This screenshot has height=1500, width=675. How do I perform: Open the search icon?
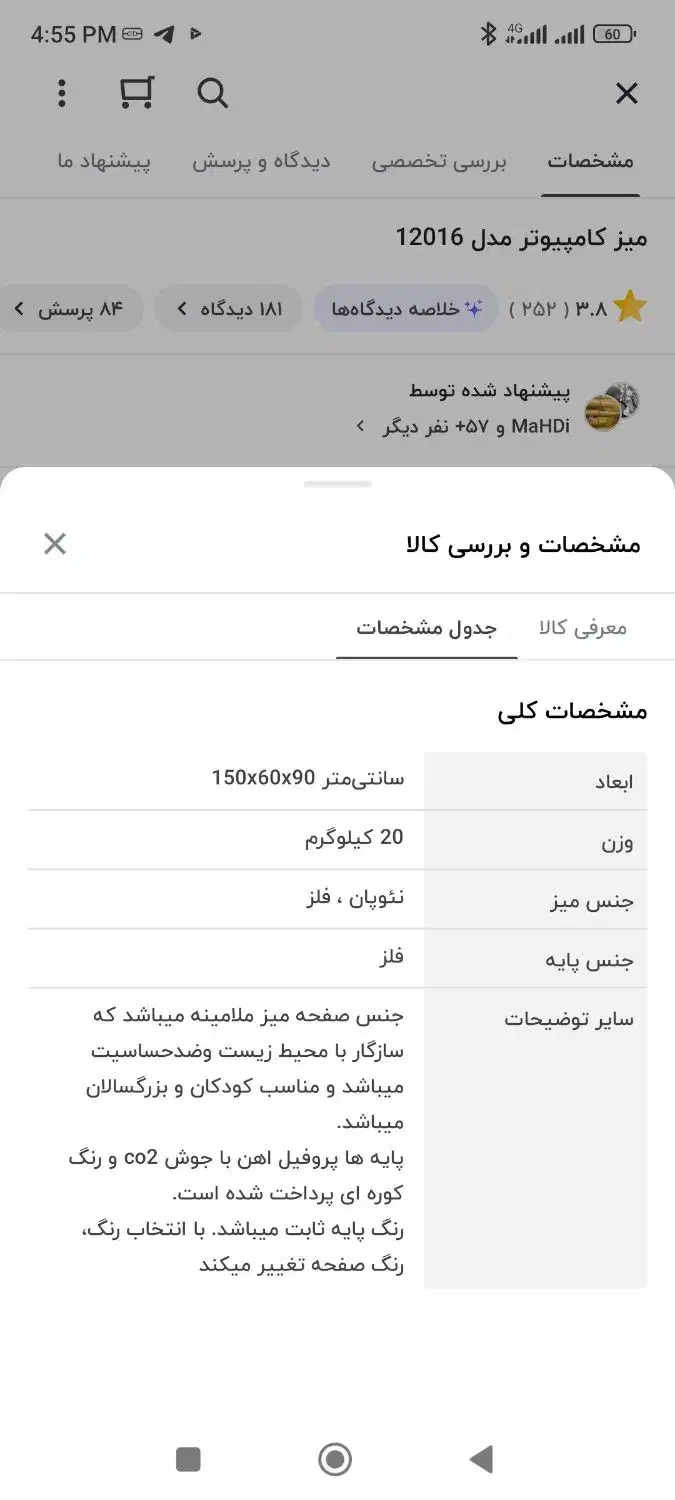[x=212, y=94]
